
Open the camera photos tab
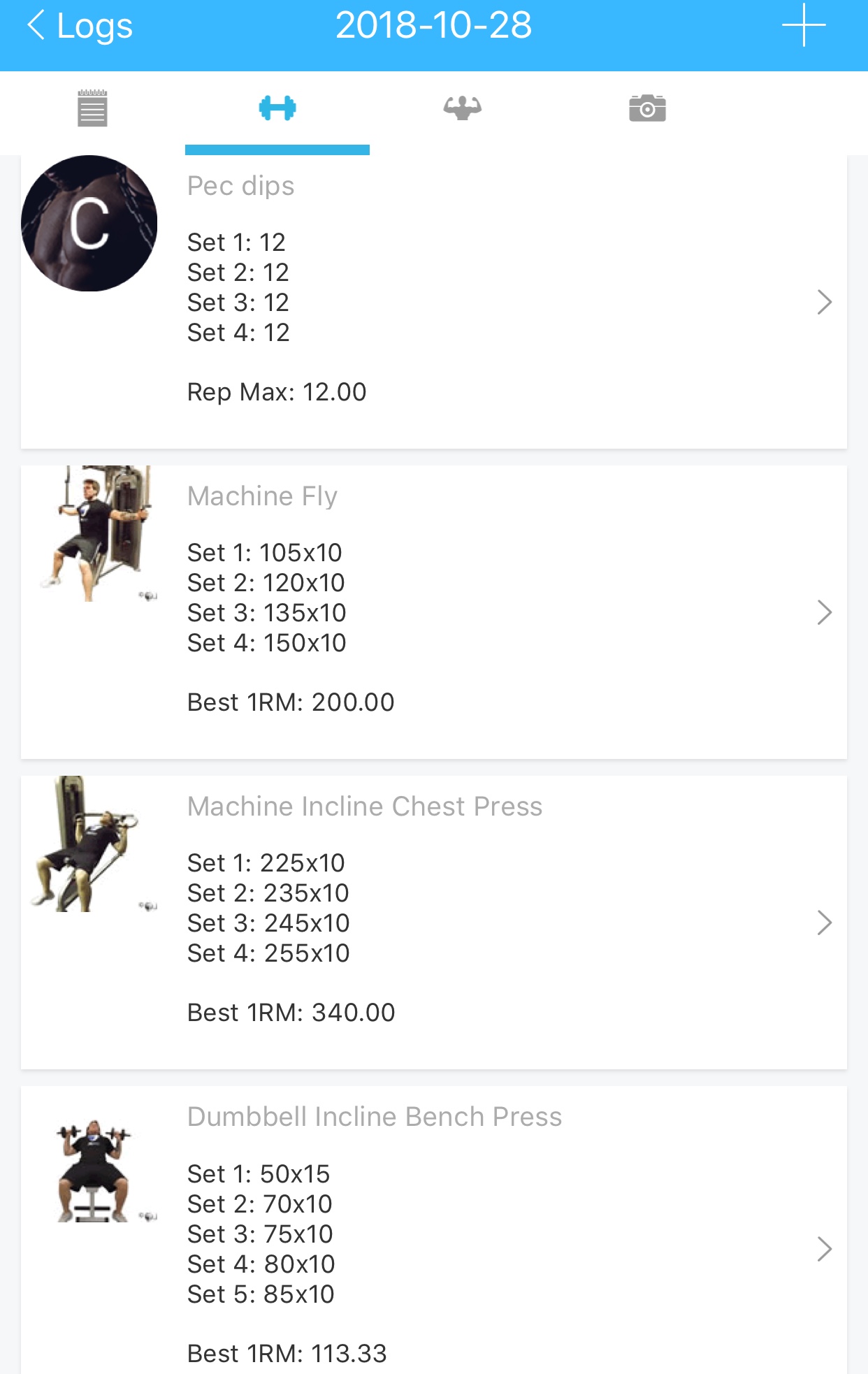tap(647, 108)
